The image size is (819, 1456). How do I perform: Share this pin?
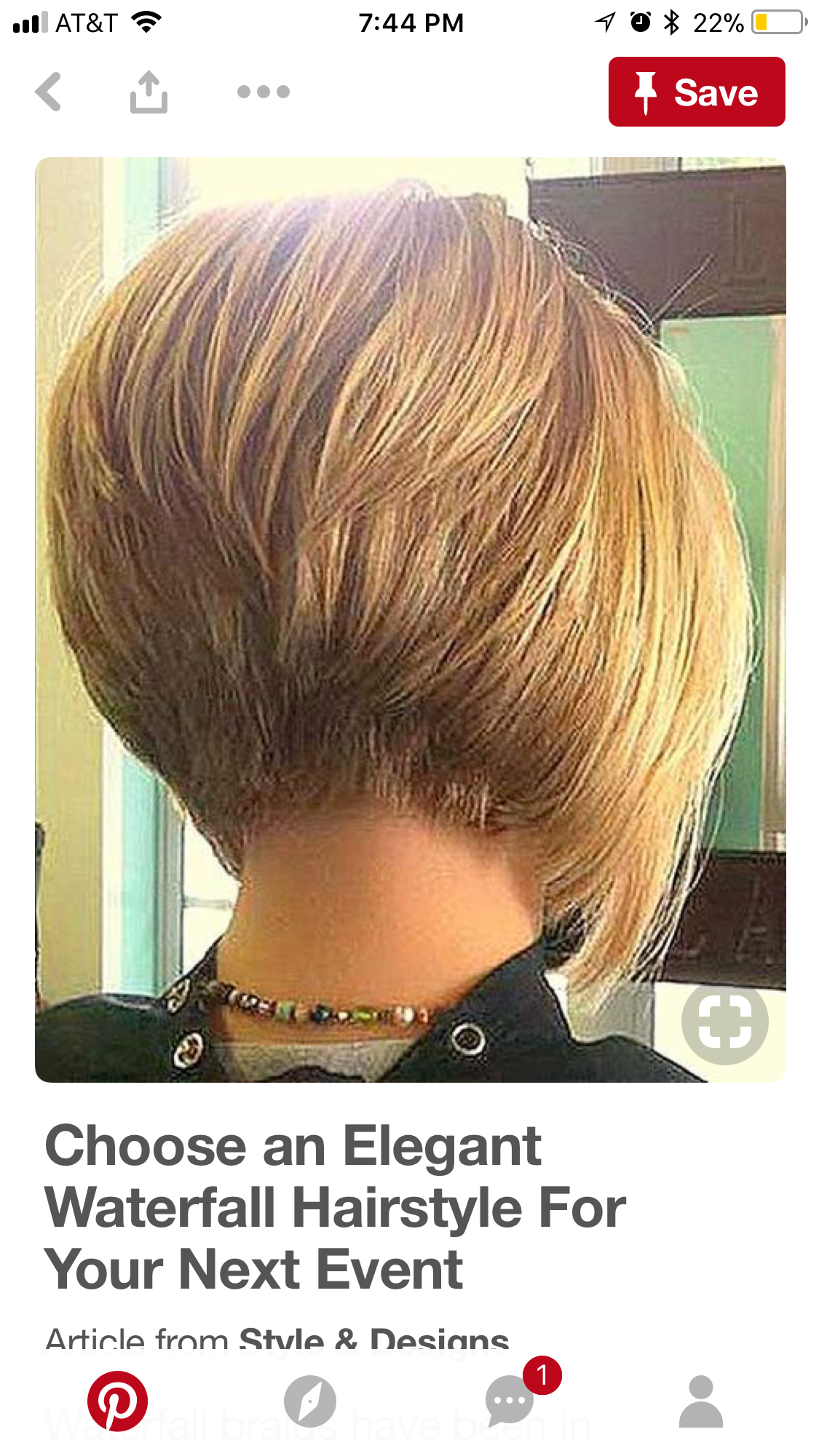coord(149,92)
